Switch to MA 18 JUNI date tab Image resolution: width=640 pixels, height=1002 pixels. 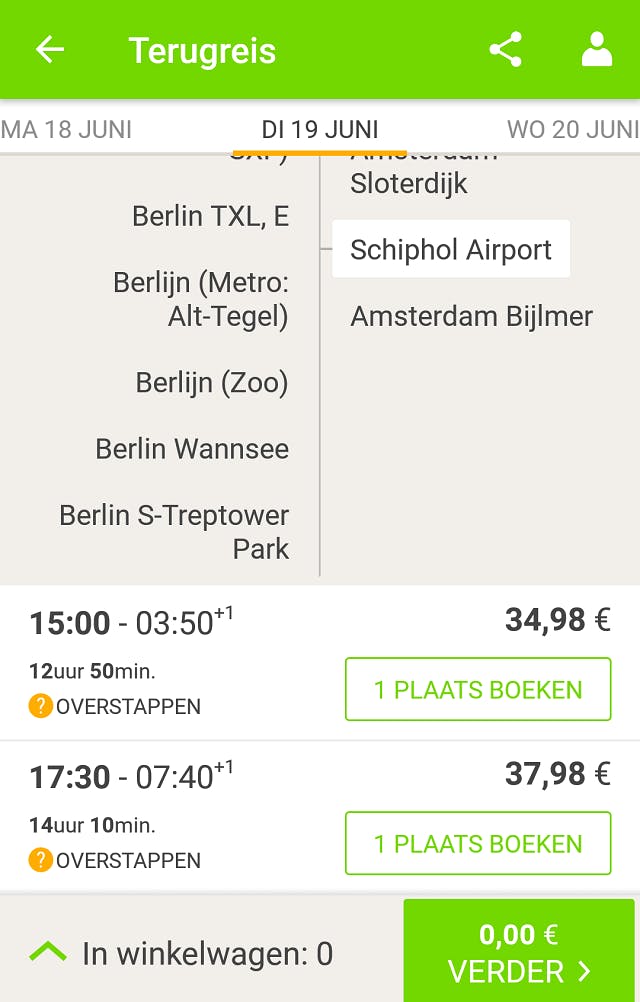(66, 129)
